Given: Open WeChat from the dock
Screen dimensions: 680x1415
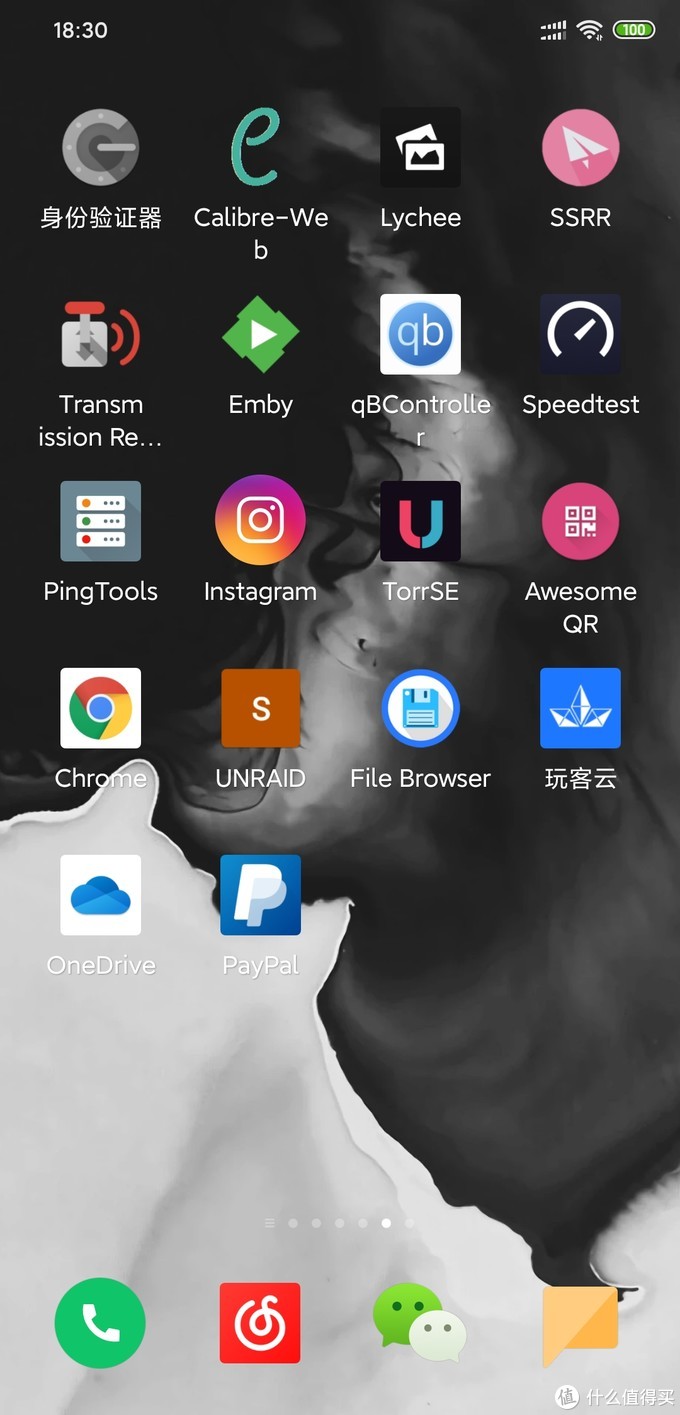Looking at the screenshot, I should click(x=420, y=1322).
